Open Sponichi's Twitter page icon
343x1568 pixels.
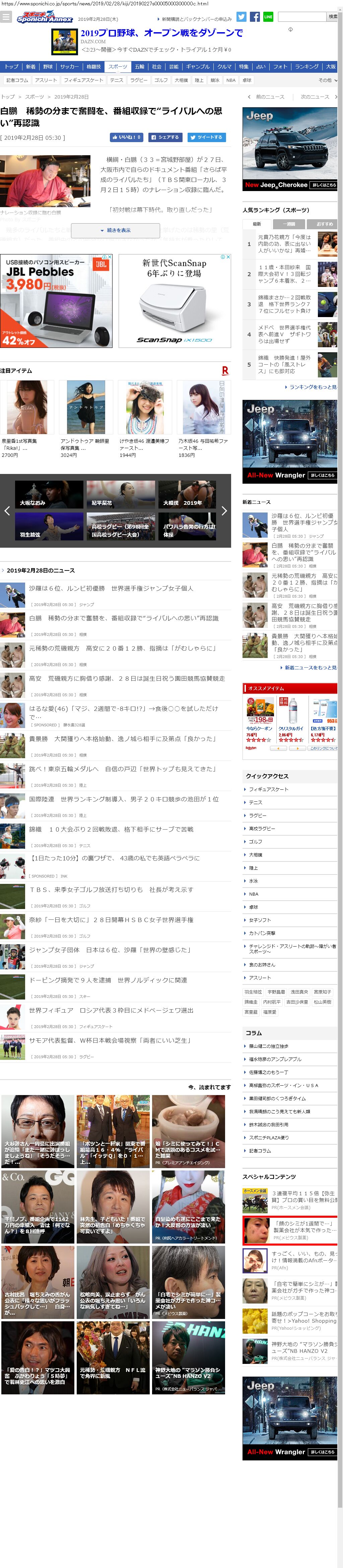point(242,16)
